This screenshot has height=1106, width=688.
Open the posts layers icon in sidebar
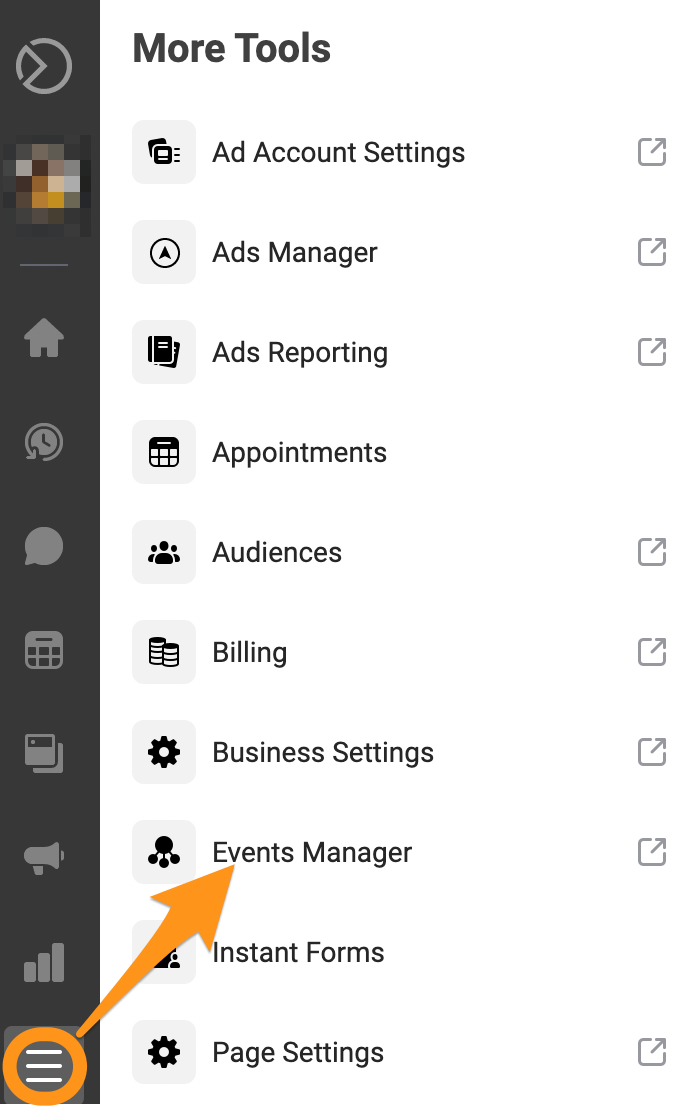tap(44, 753)
